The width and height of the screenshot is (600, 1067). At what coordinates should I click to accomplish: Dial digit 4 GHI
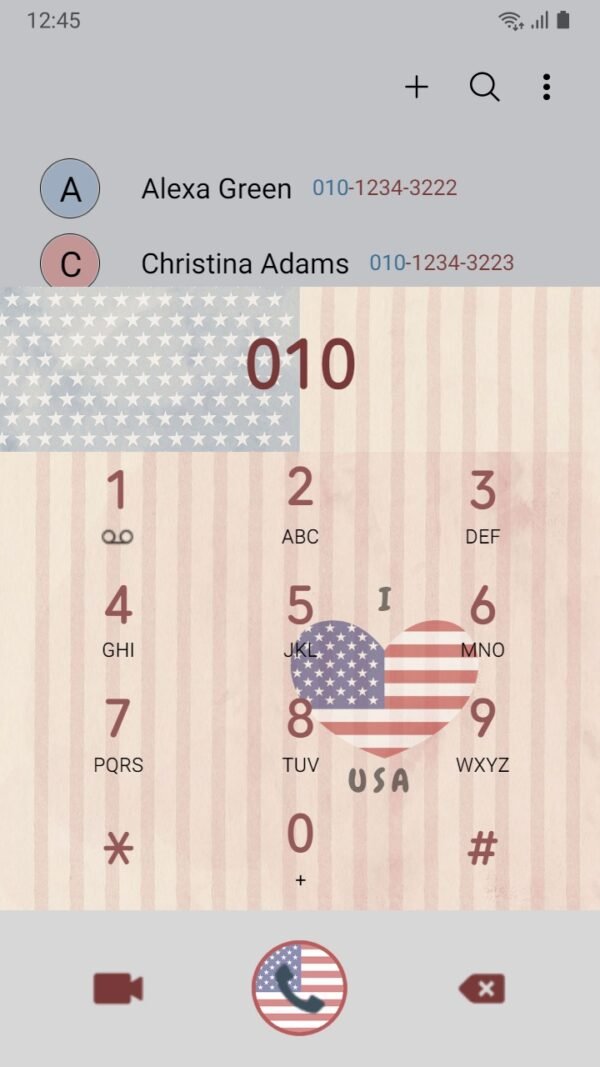coord(118,621)
